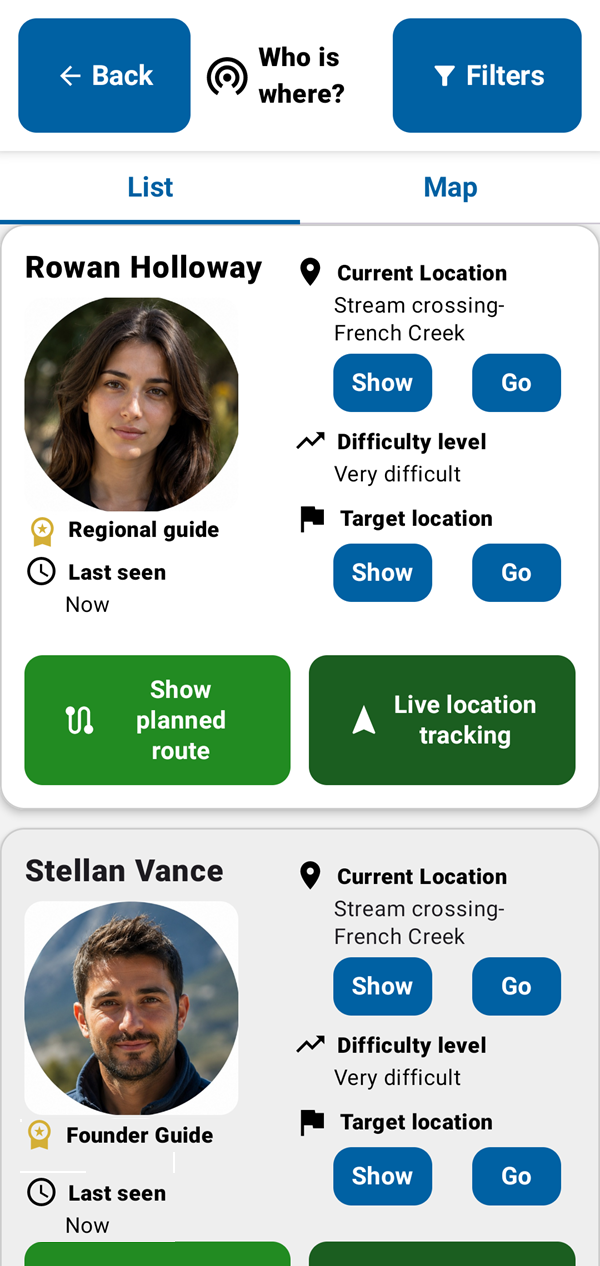Image resolution: width=600 pixels, height=1266 pixels.
Task: Go to Stellan Vance's target location
Action: [516, 1176]
